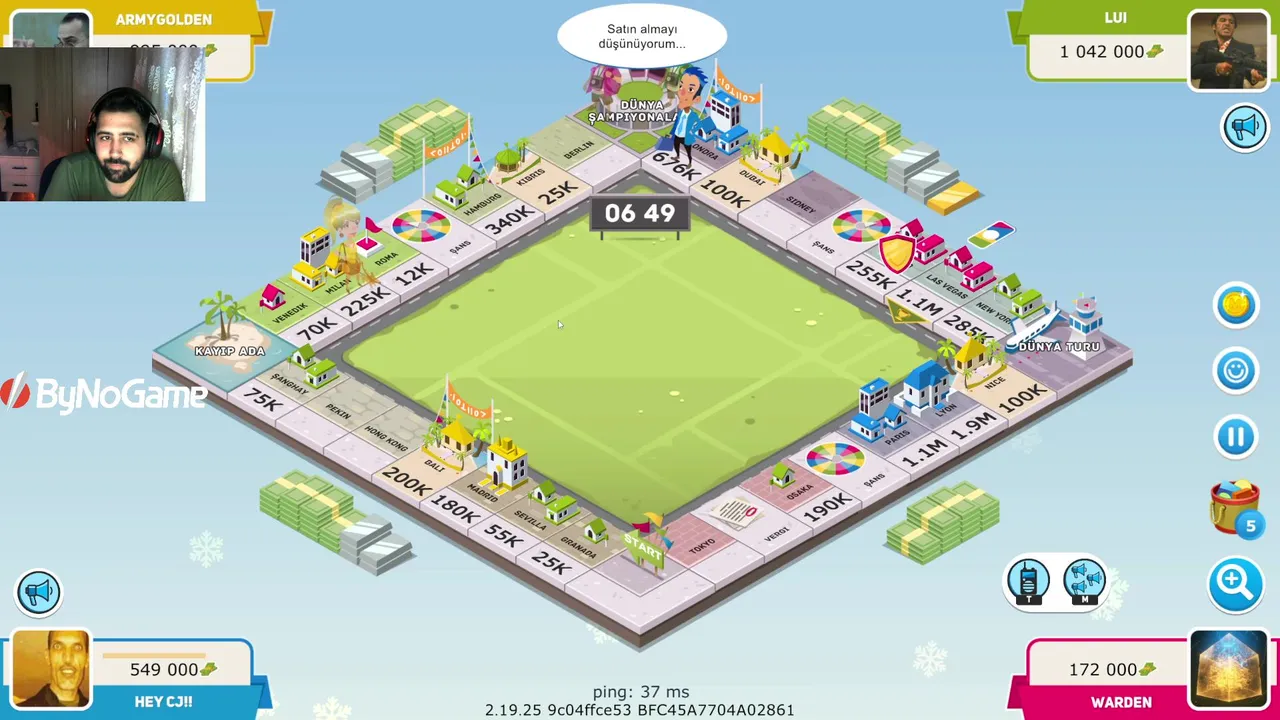Screen dimensions: 1280x720
Task: Tap the walkie-talkie button marked T
Action: 1028,582
